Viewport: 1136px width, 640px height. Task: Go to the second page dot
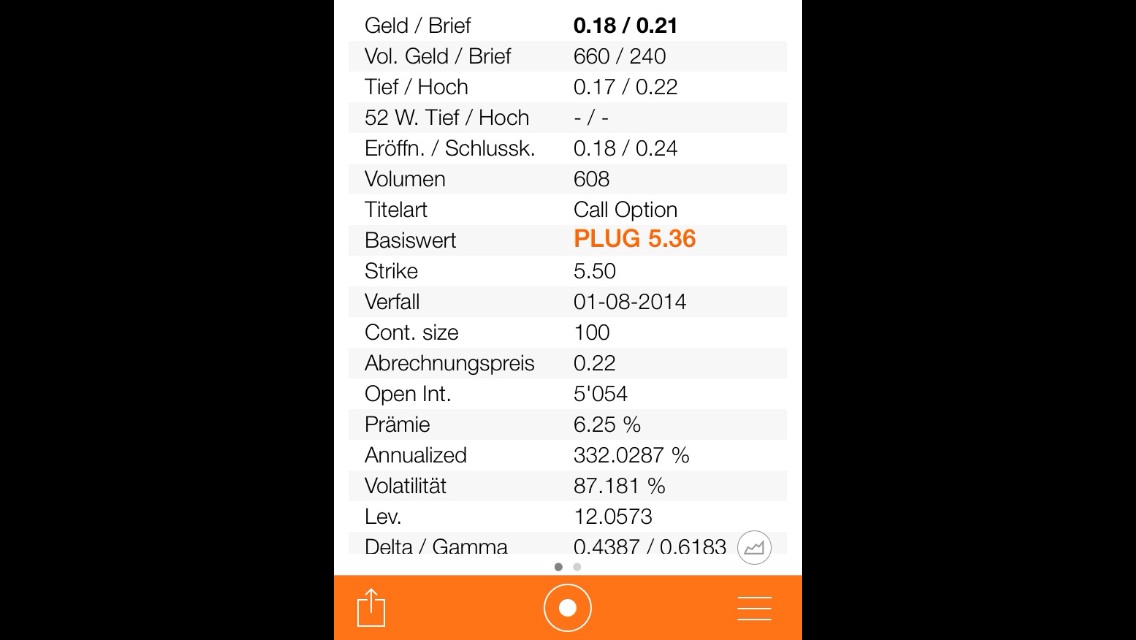coord(577,567)
